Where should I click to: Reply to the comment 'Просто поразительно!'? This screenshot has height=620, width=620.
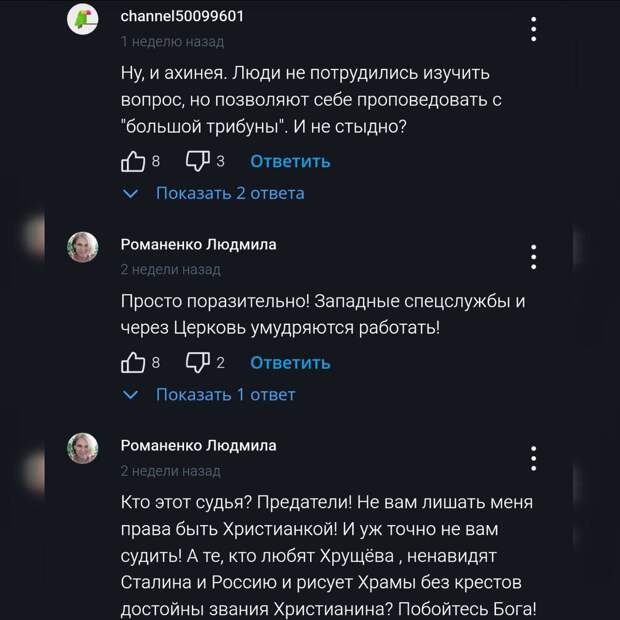(x=290, y=362)
